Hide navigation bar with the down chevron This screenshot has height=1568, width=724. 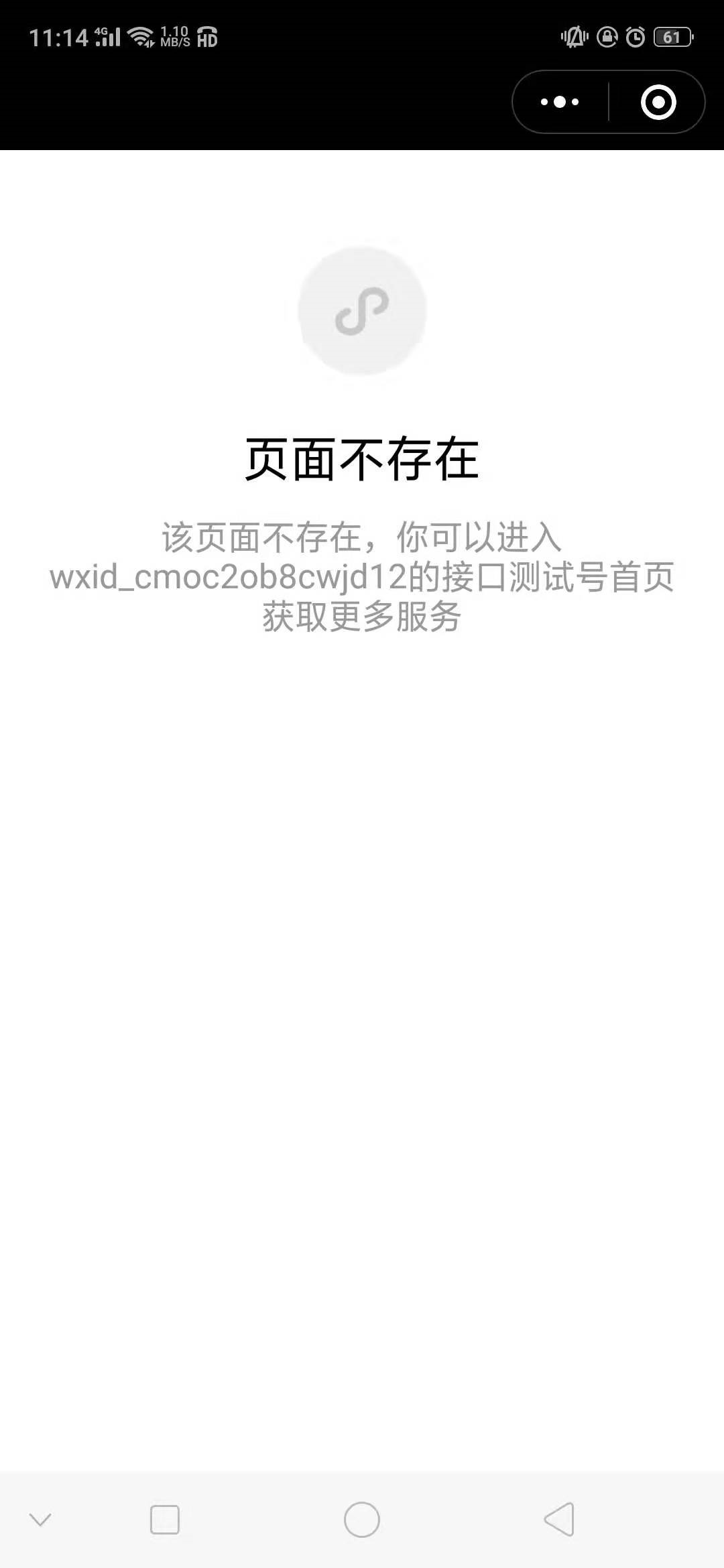click(x=40, y=1519)
